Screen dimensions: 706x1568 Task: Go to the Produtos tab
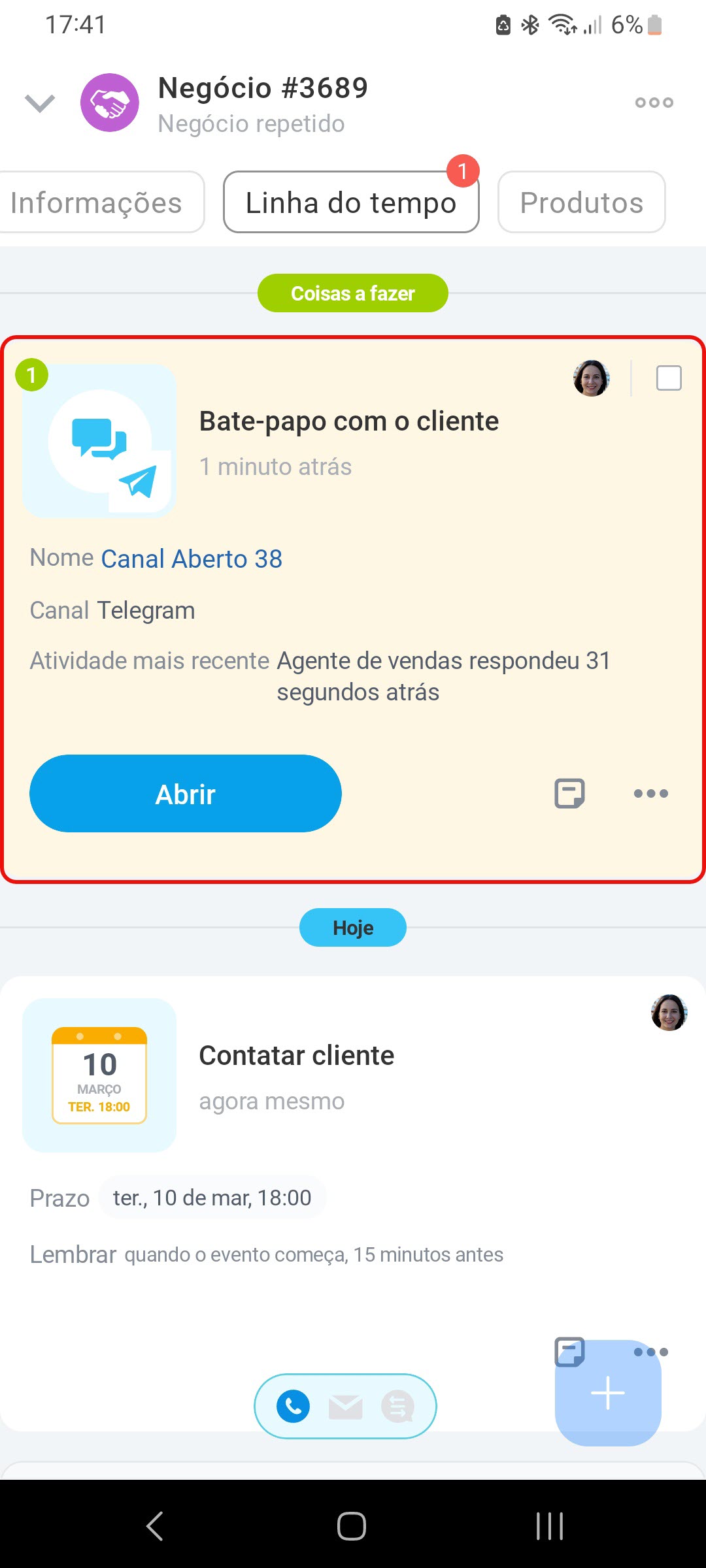point(581,203)
